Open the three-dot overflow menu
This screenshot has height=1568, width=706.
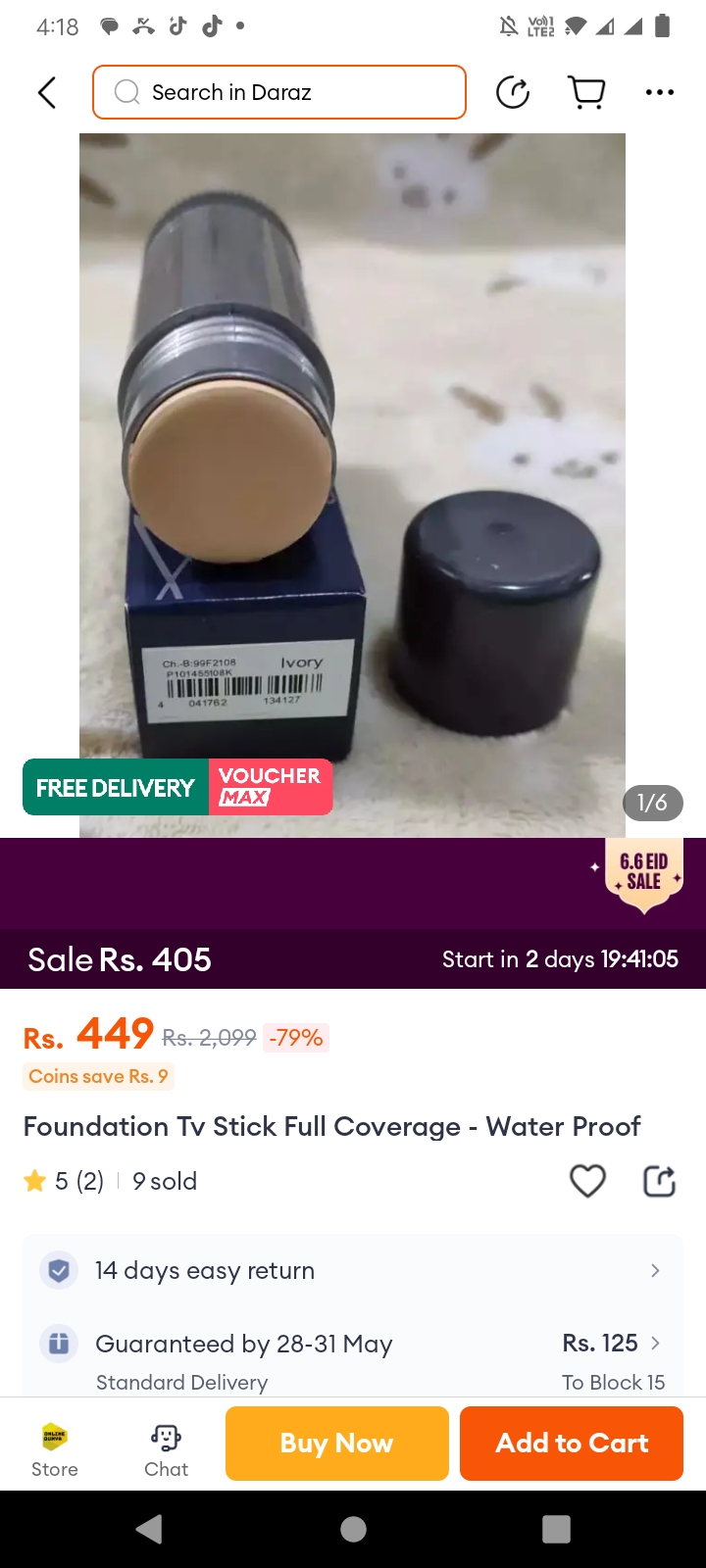659,93
